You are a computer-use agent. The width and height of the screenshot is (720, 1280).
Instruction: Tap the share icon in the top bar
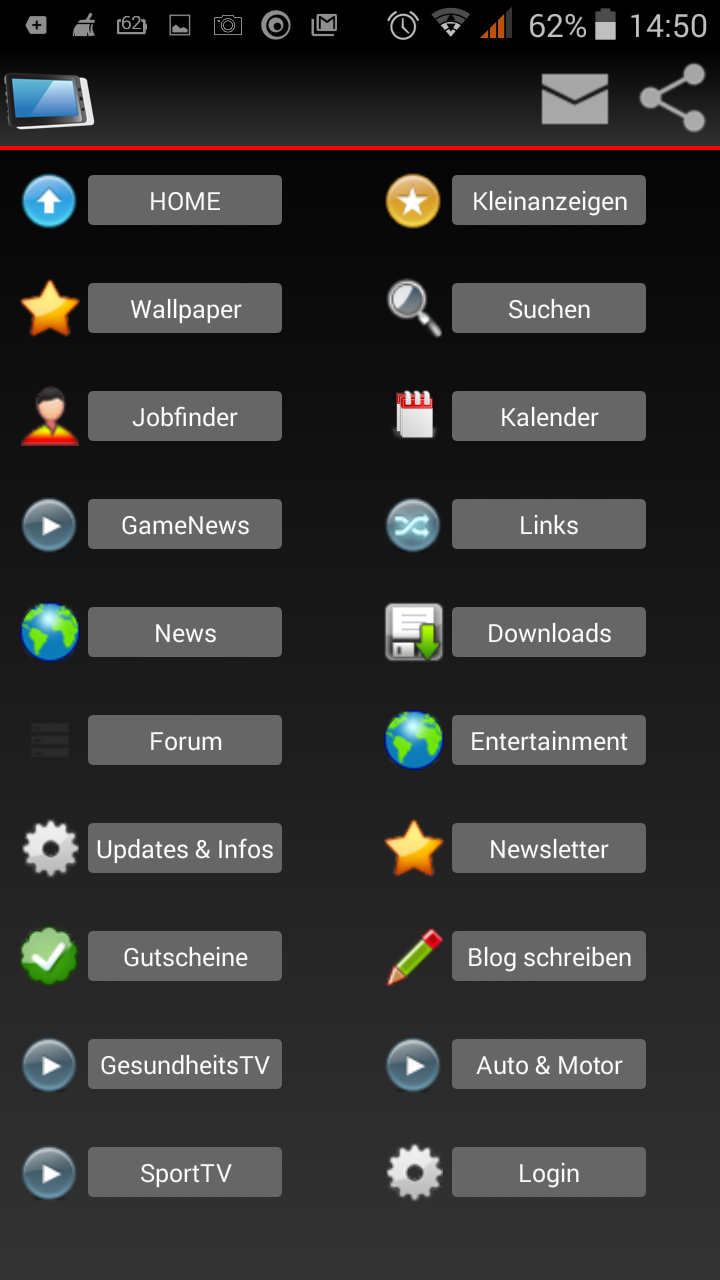point(672,98)
